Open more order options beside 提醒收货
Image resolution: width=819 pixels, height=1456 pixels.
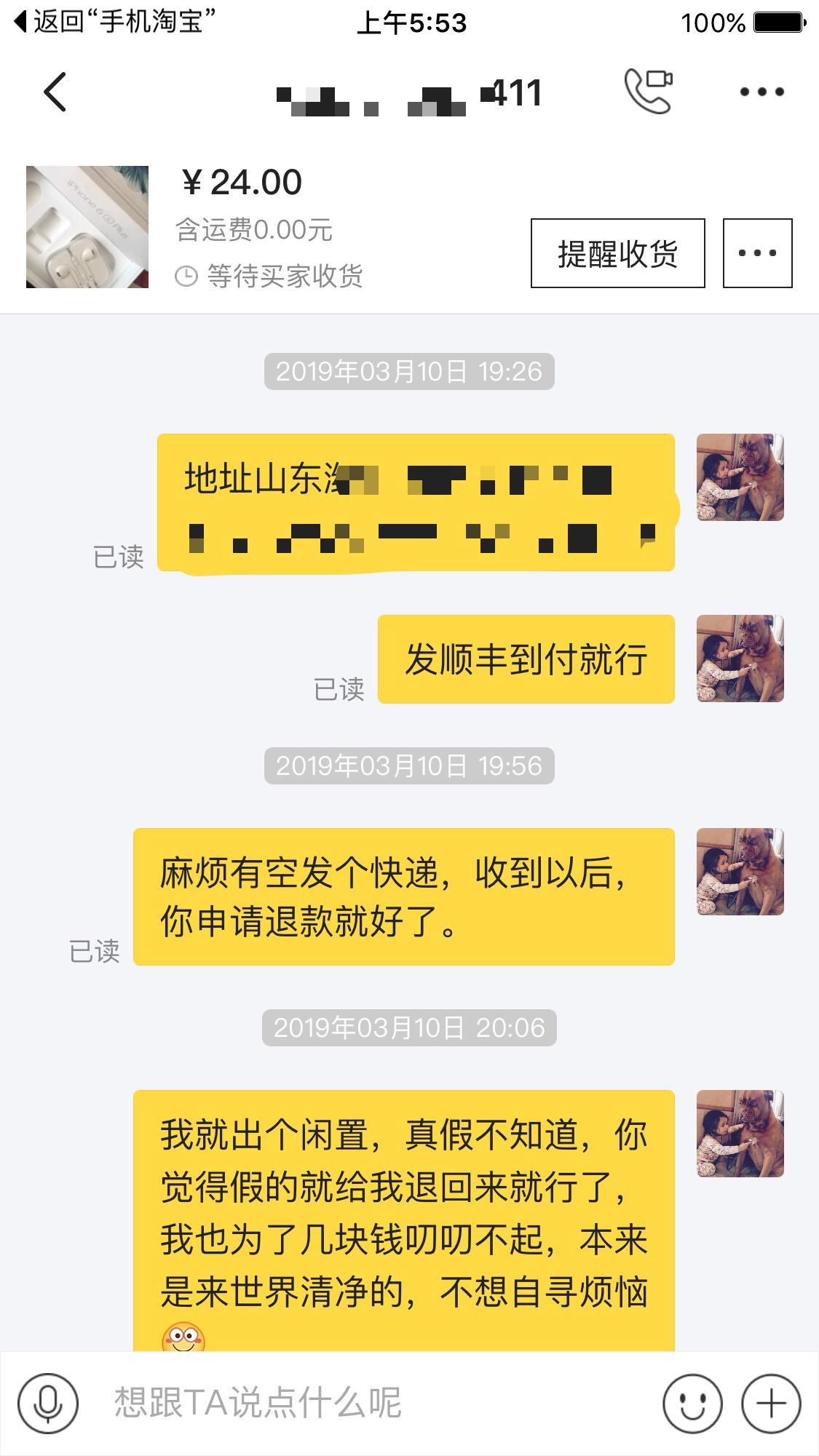(x=757, y=253)
